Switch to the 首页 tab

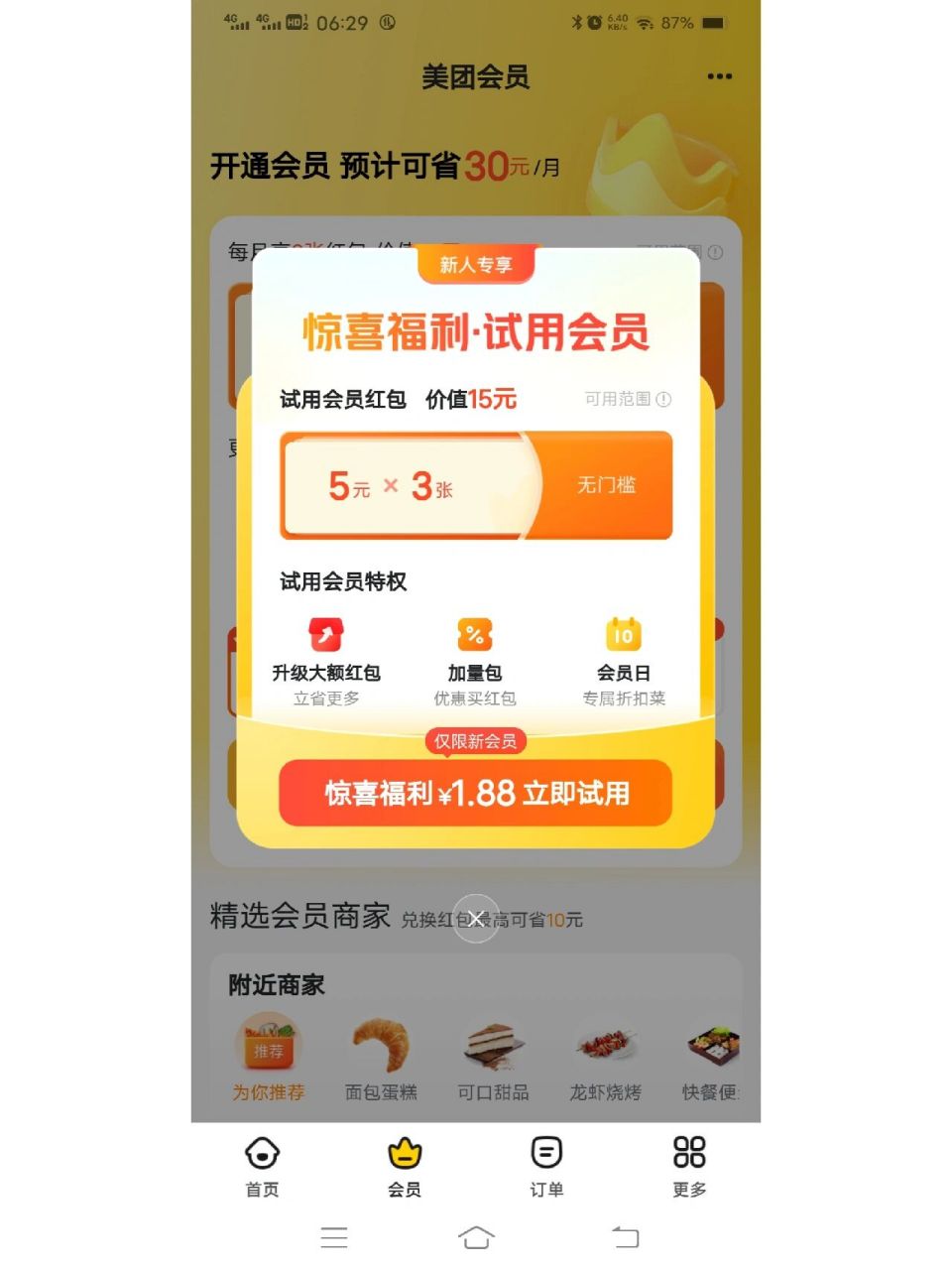click(262, 1166)
